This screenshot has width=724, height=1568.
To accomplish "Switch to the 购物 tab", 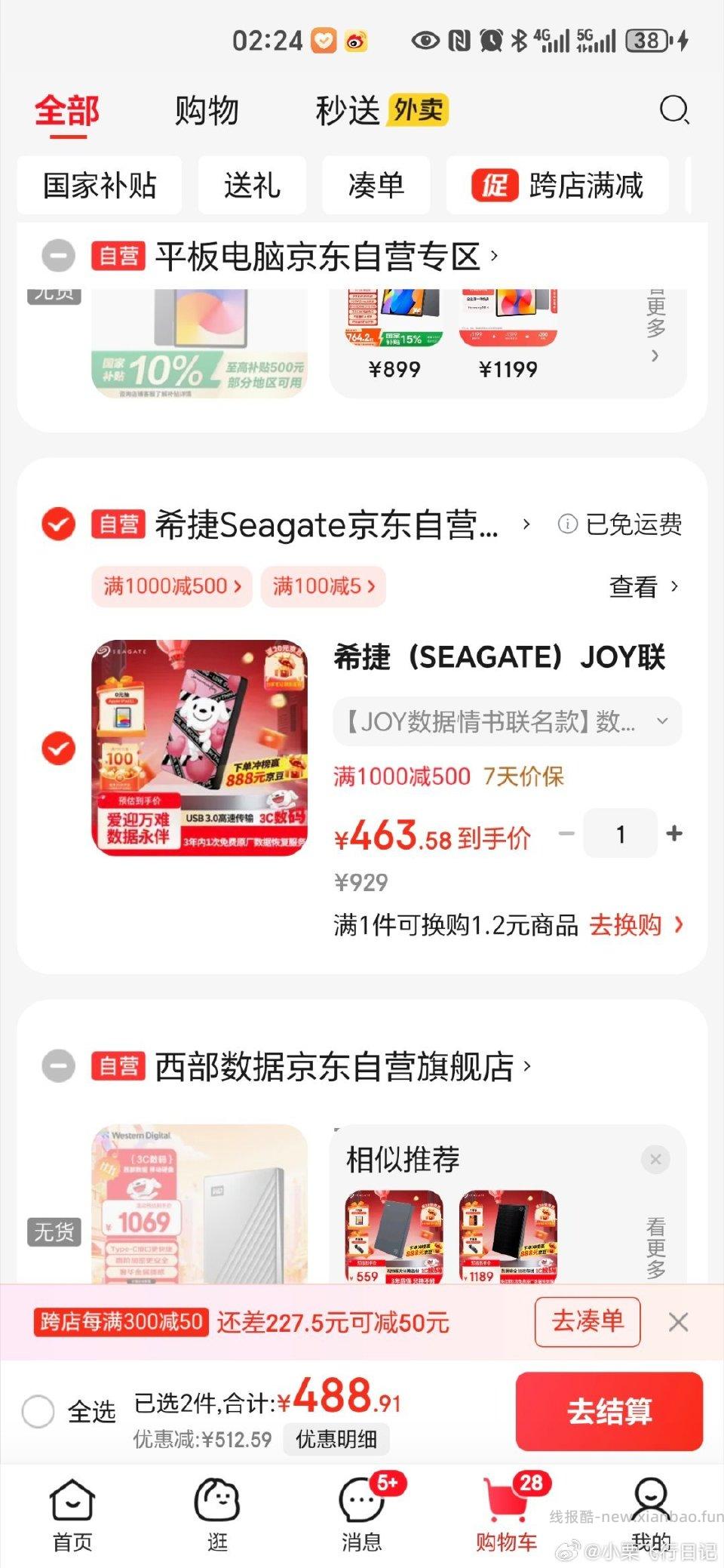I will [207, 110].
